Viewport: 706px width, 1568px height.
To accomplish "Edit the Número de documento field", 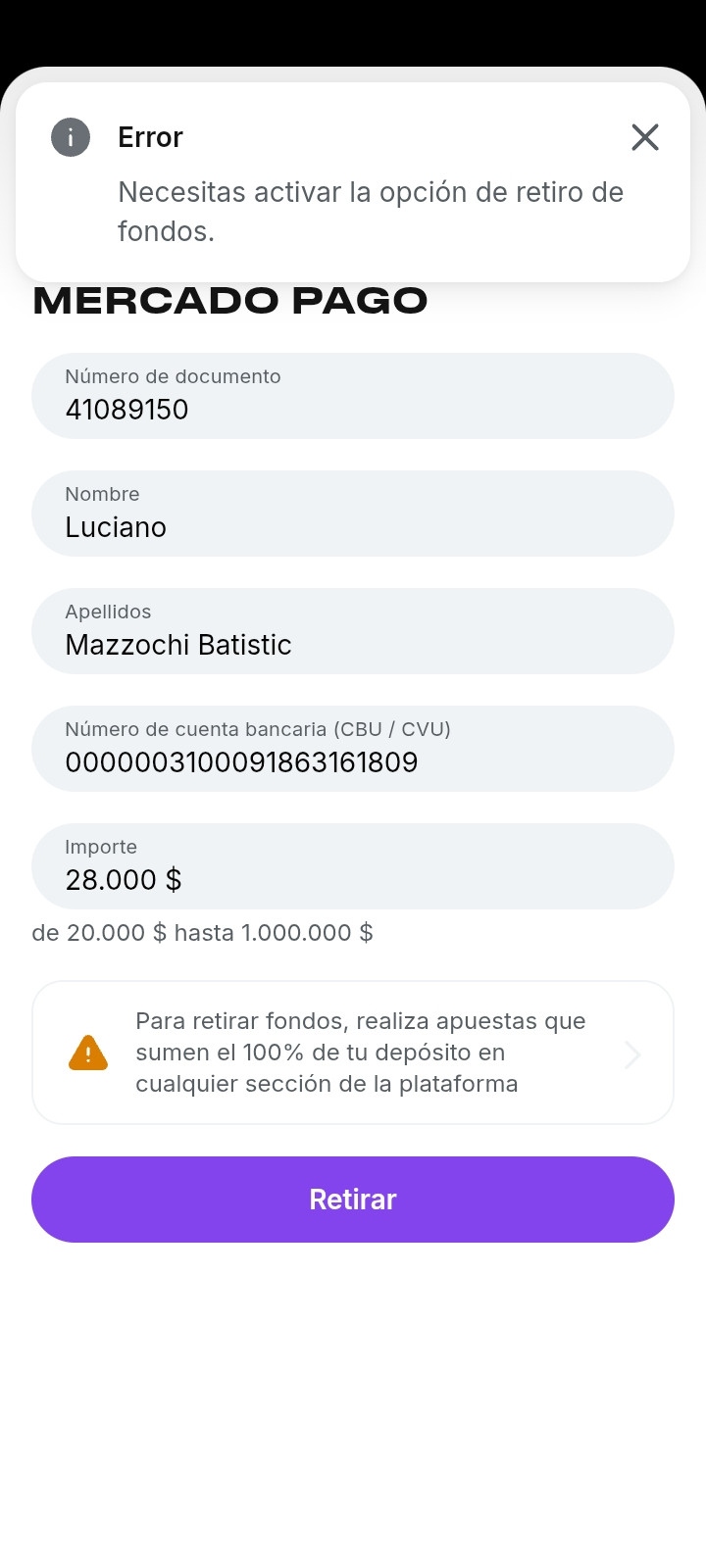I will pyautogui.click(x=353, y=396).
